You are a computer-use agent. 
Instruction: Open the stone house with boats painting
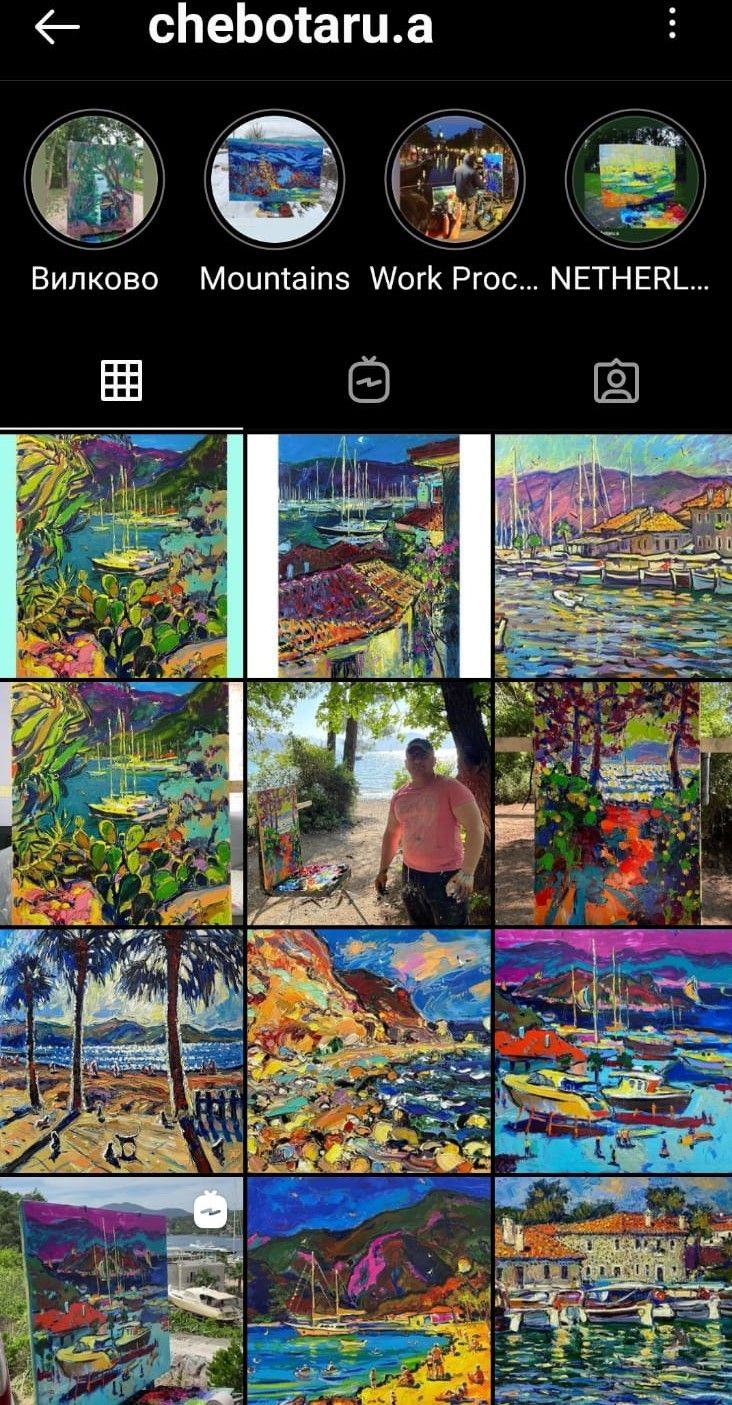[x=614, y=1292]
